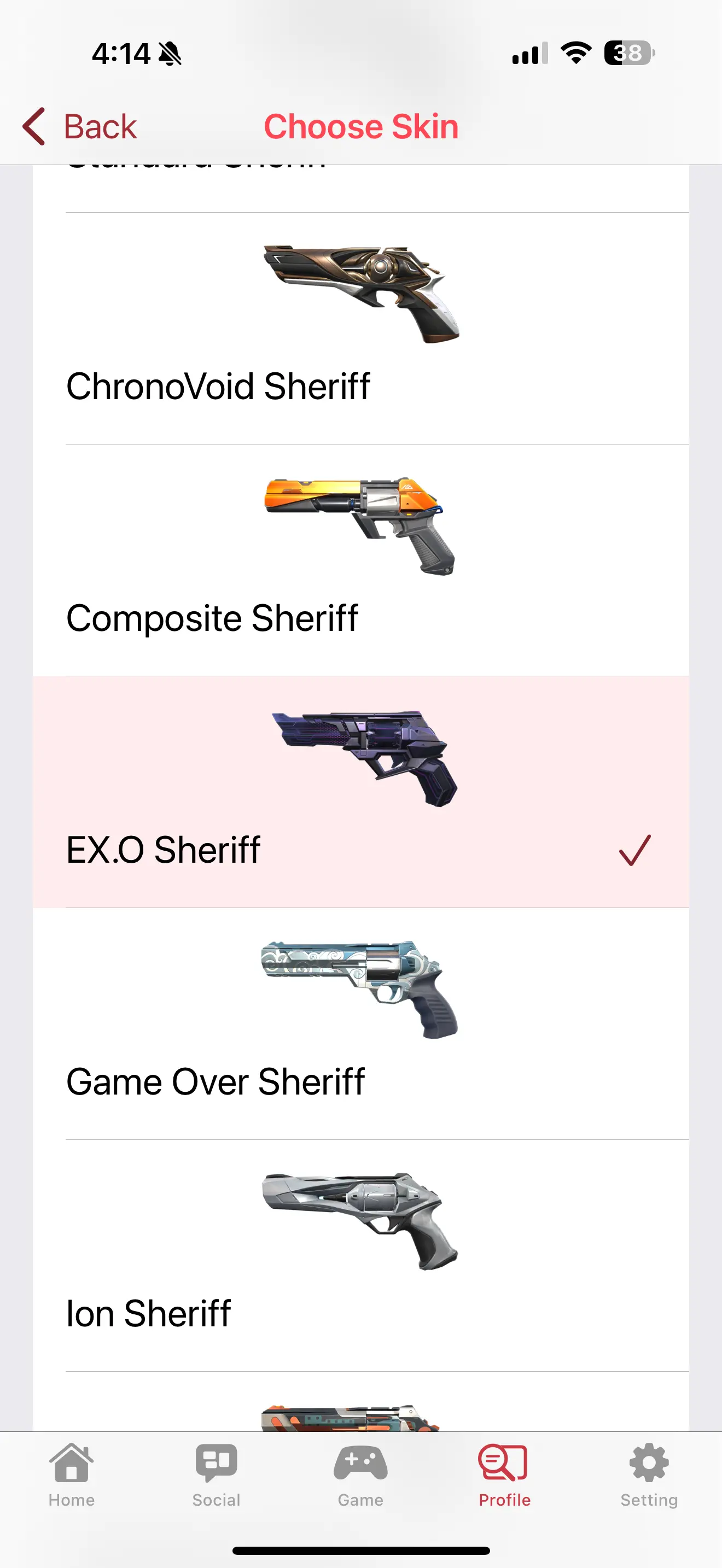
Task: Select the Ion Sheriff skin
Action: 360,1255
